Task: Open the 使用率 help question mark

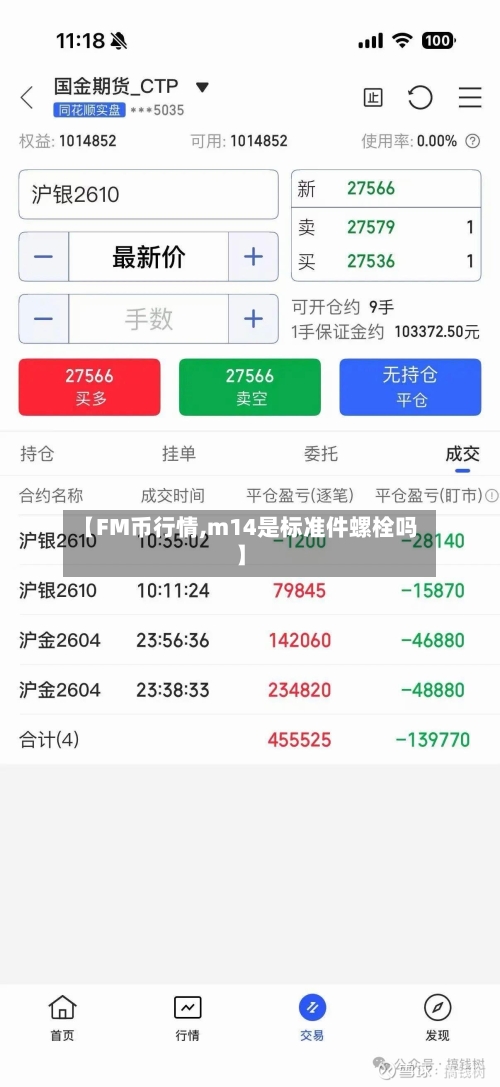Action: (x=473, y=141)
